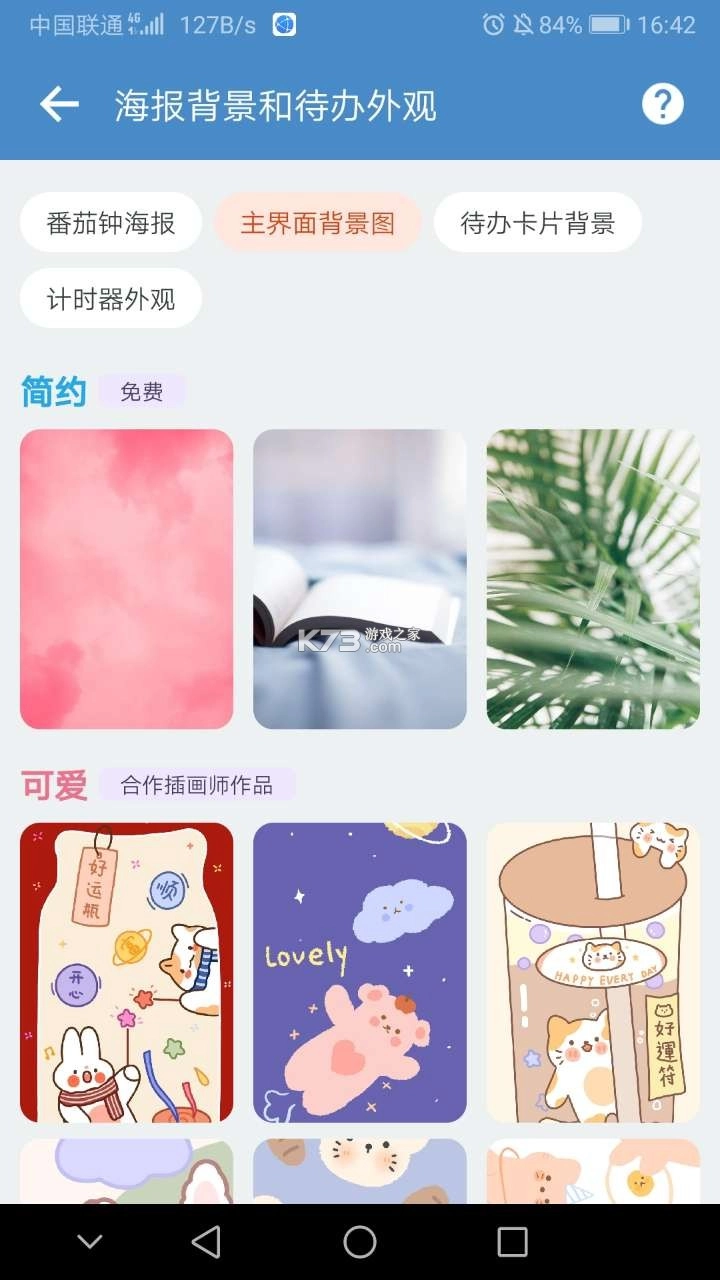Open the 计时器外观 category
This screenshot has height=1280, width=720.
[110, 298]
